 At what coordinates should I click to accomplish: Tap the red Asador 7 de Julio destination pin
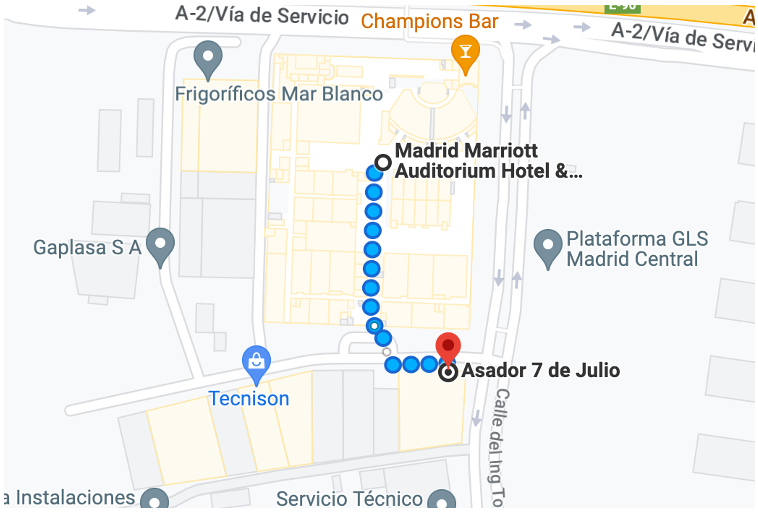coord(448,347)
